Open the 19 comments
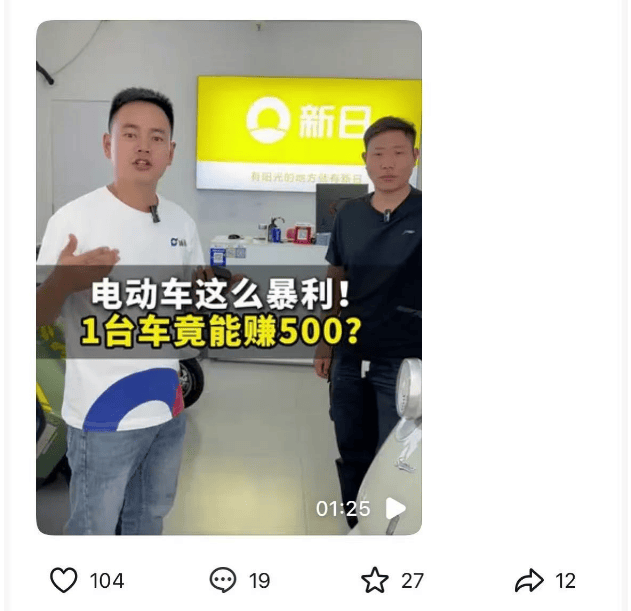631x611 pixels. (x=222, y=580)
